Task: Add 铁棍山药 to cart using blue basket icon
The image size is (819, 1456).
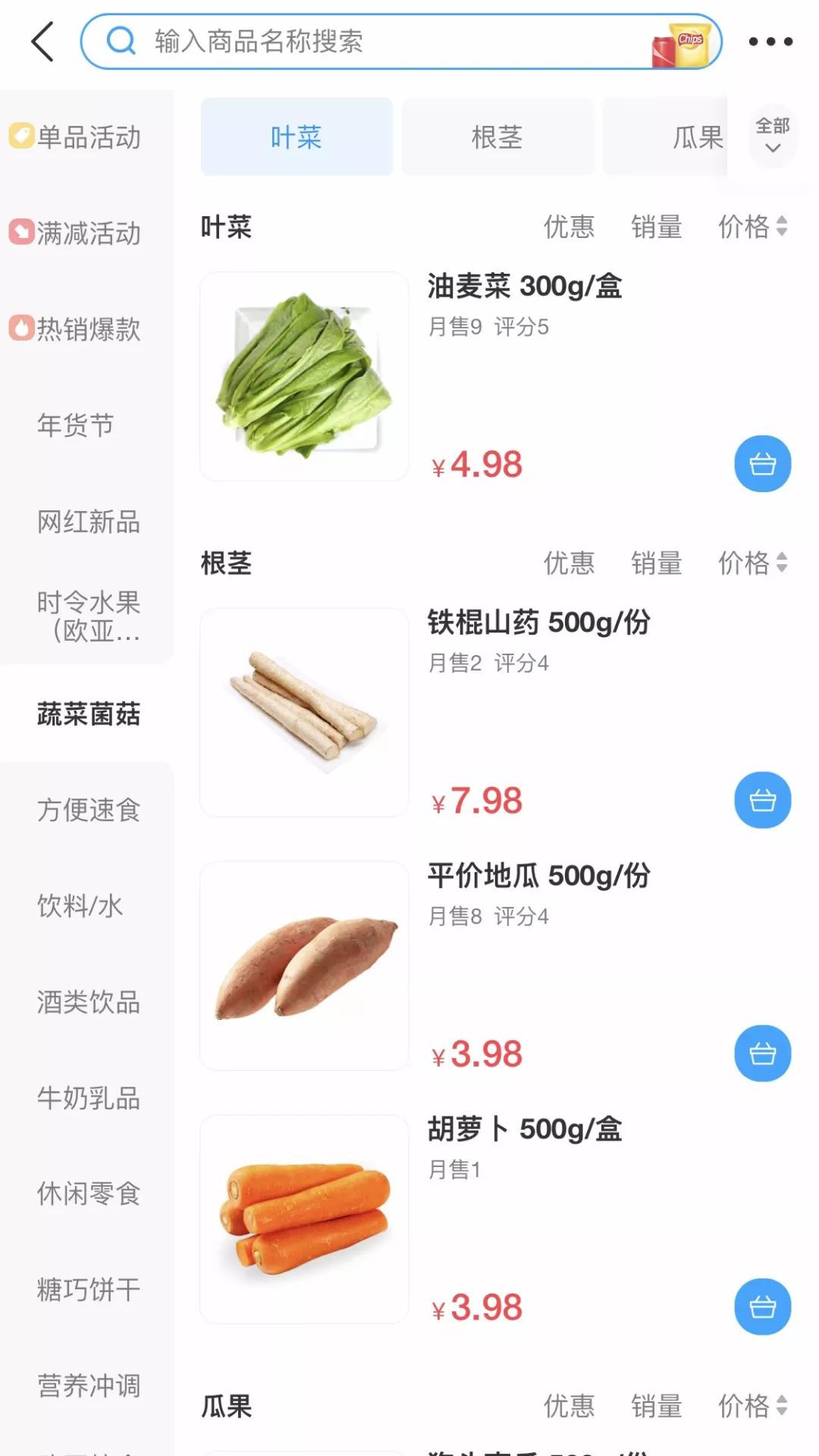Action: coord(761,799)
